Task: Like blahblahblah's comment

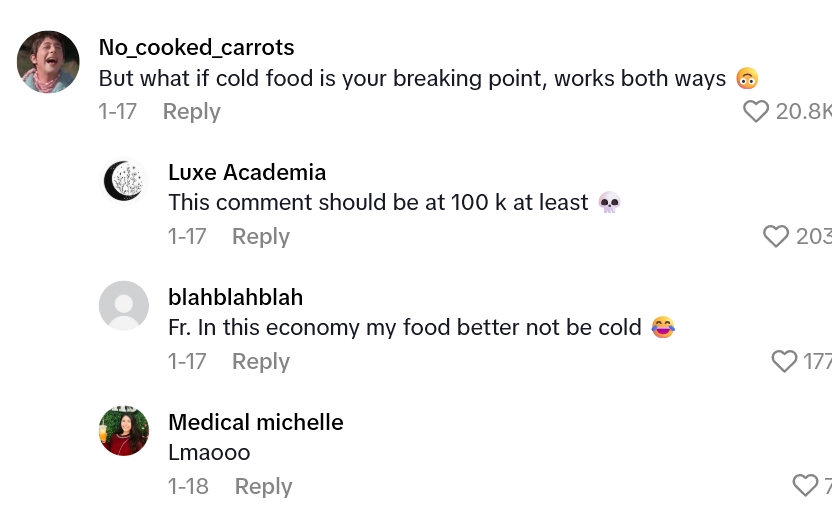Action: (784, 361)
